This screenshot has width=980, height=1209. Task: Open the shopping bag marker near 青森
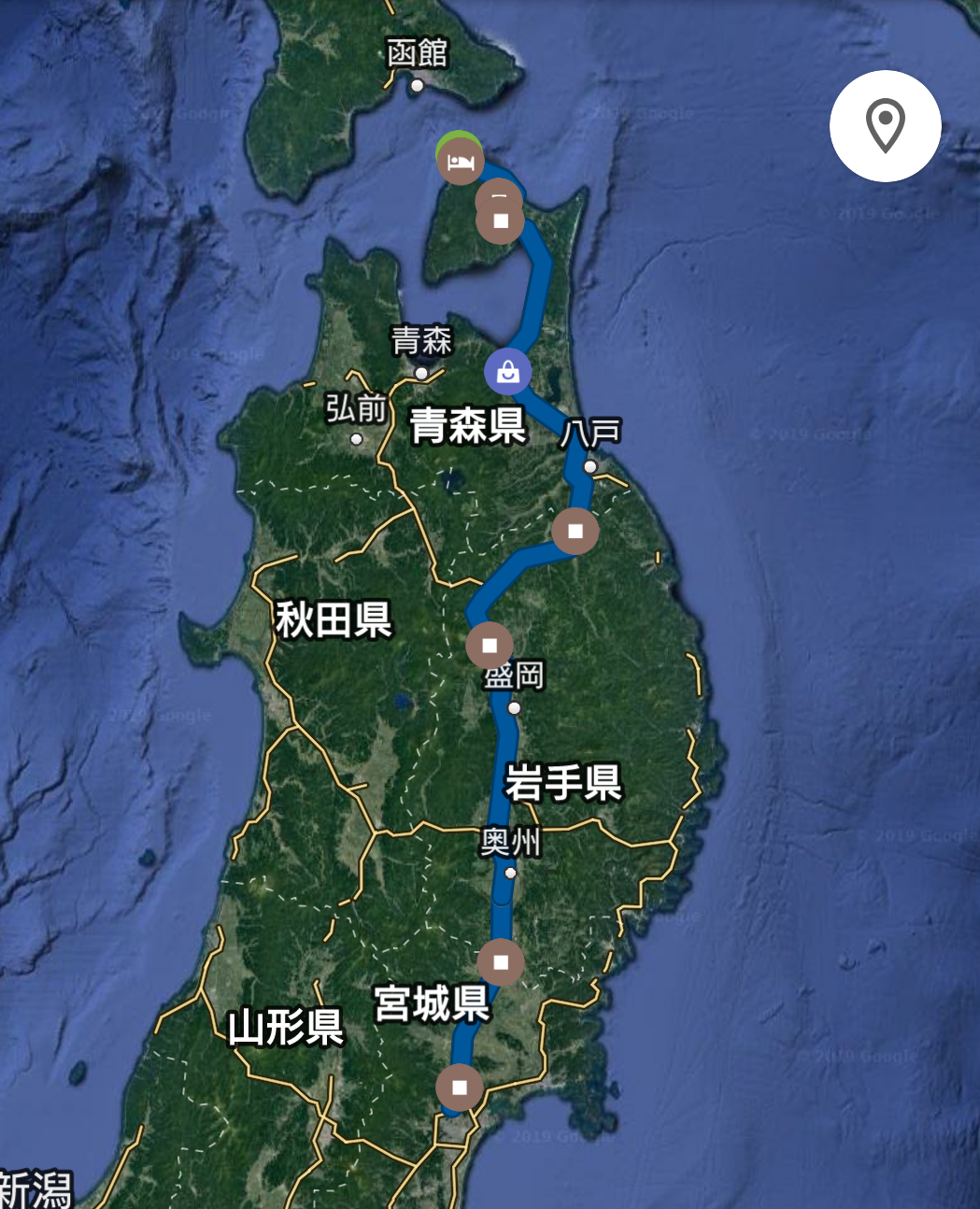point(507,372)
